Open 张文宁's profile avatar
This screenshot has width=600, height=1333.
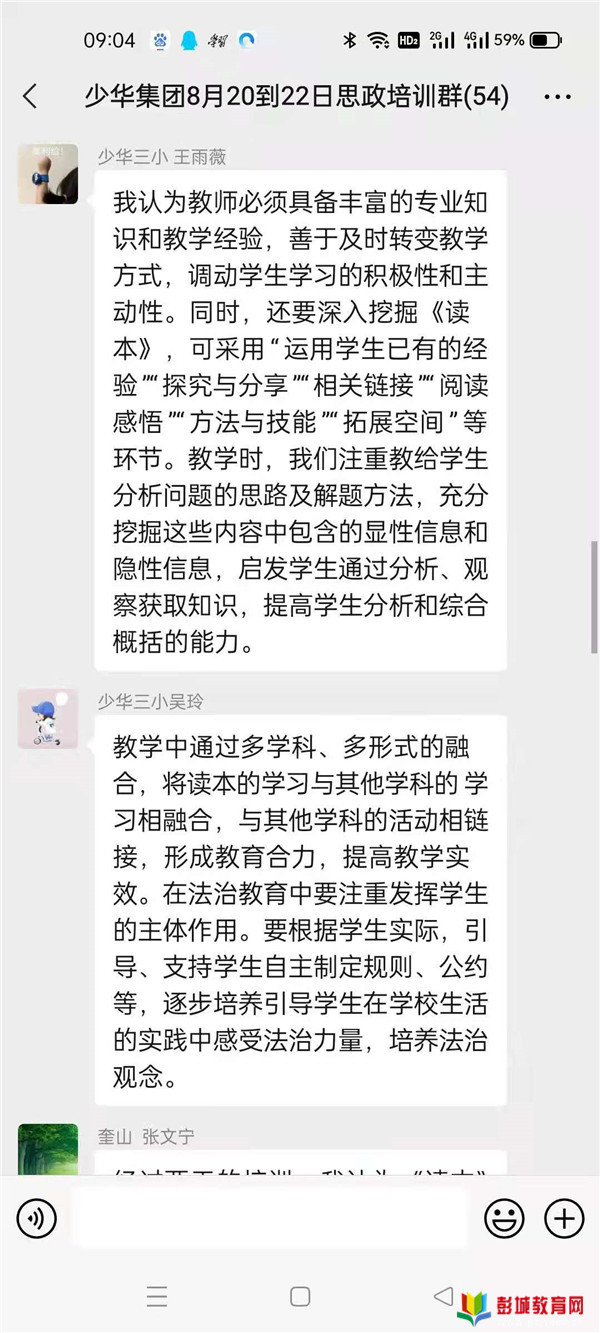coord(48,1148)
